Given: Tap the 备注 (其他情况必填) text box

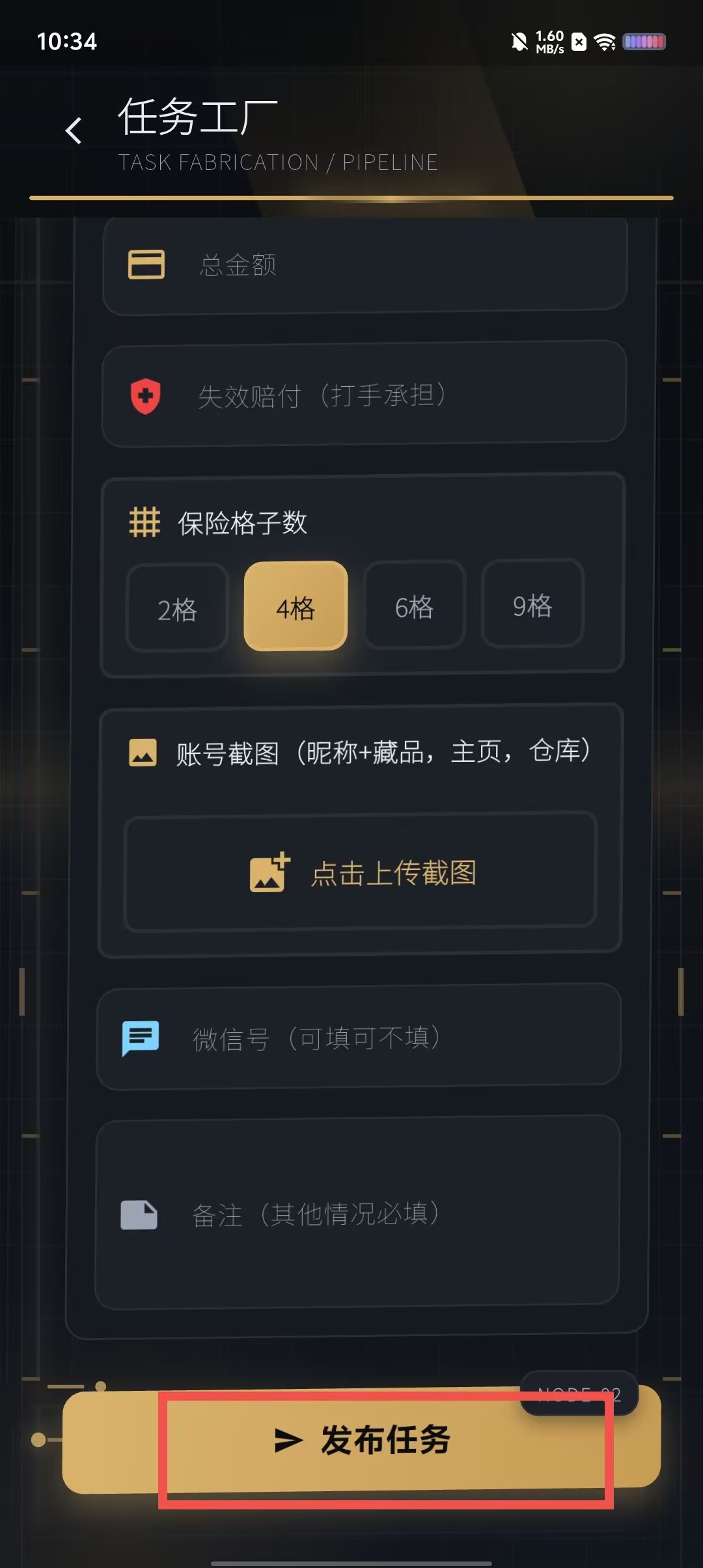Looking at the screenshot, I should 357,1212.
